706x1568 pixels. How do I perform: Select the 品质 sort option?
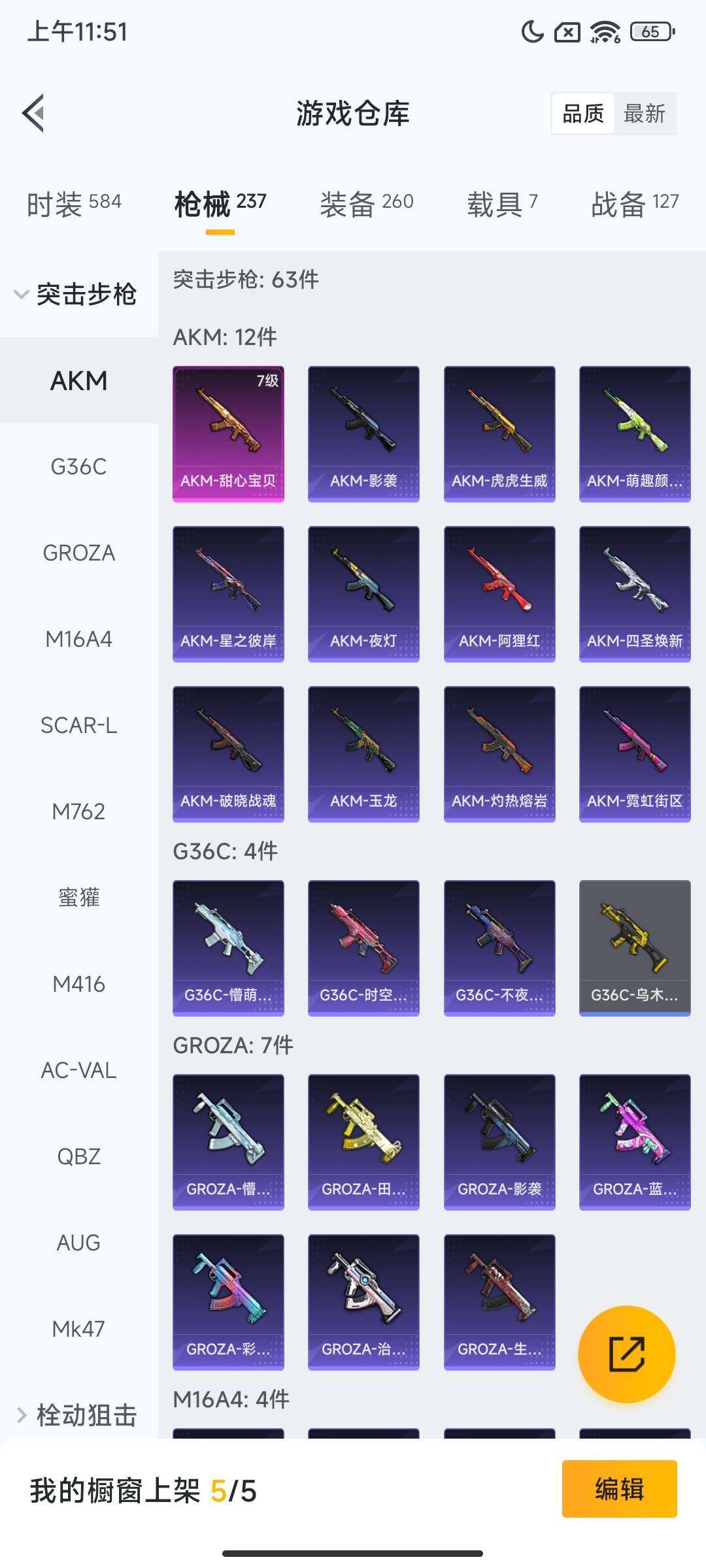(x=583, y=114)
